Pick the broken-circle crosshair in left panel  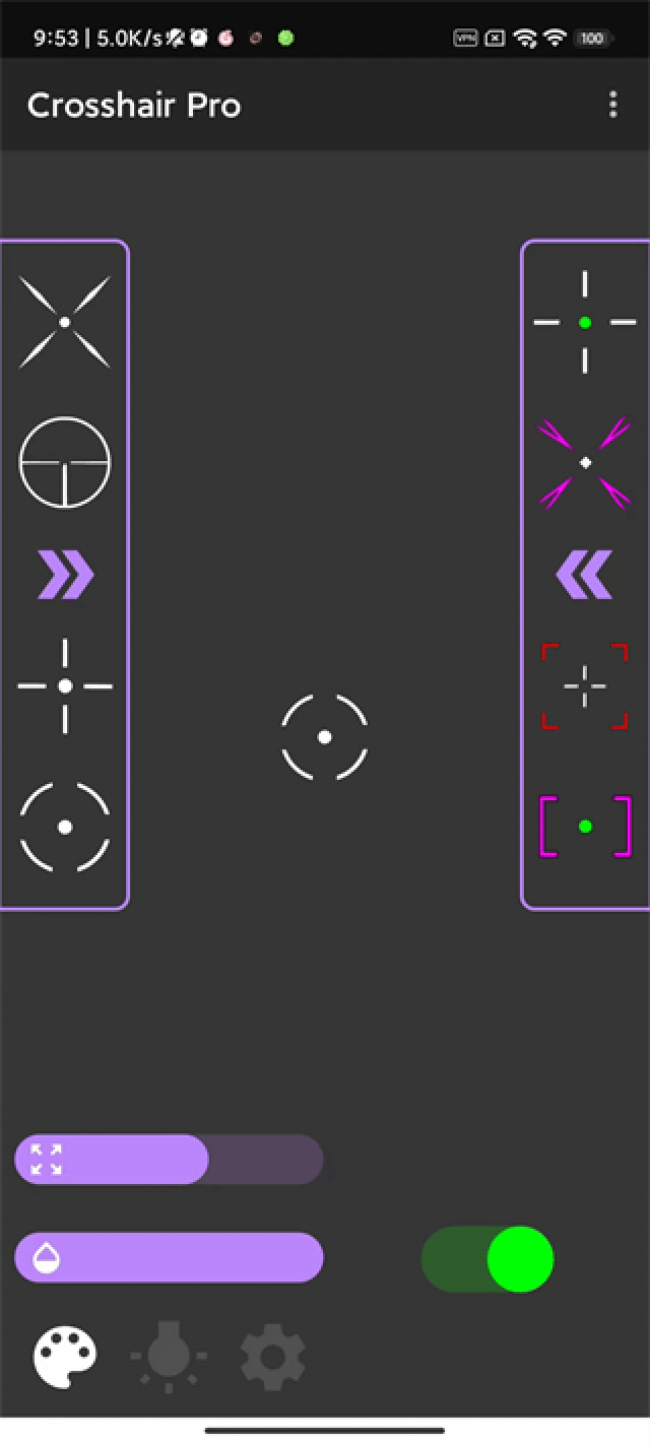65,827
